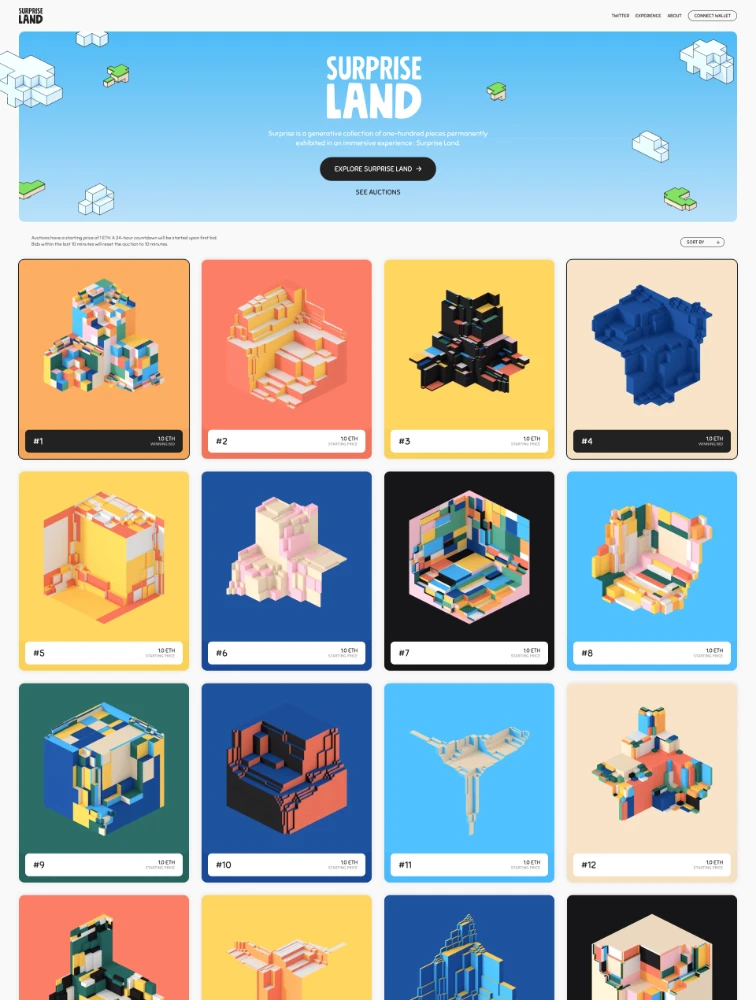Tap Explore Surprise Land button
The height and width of the screenshot is (1000, 756).
tap(378, 169)
